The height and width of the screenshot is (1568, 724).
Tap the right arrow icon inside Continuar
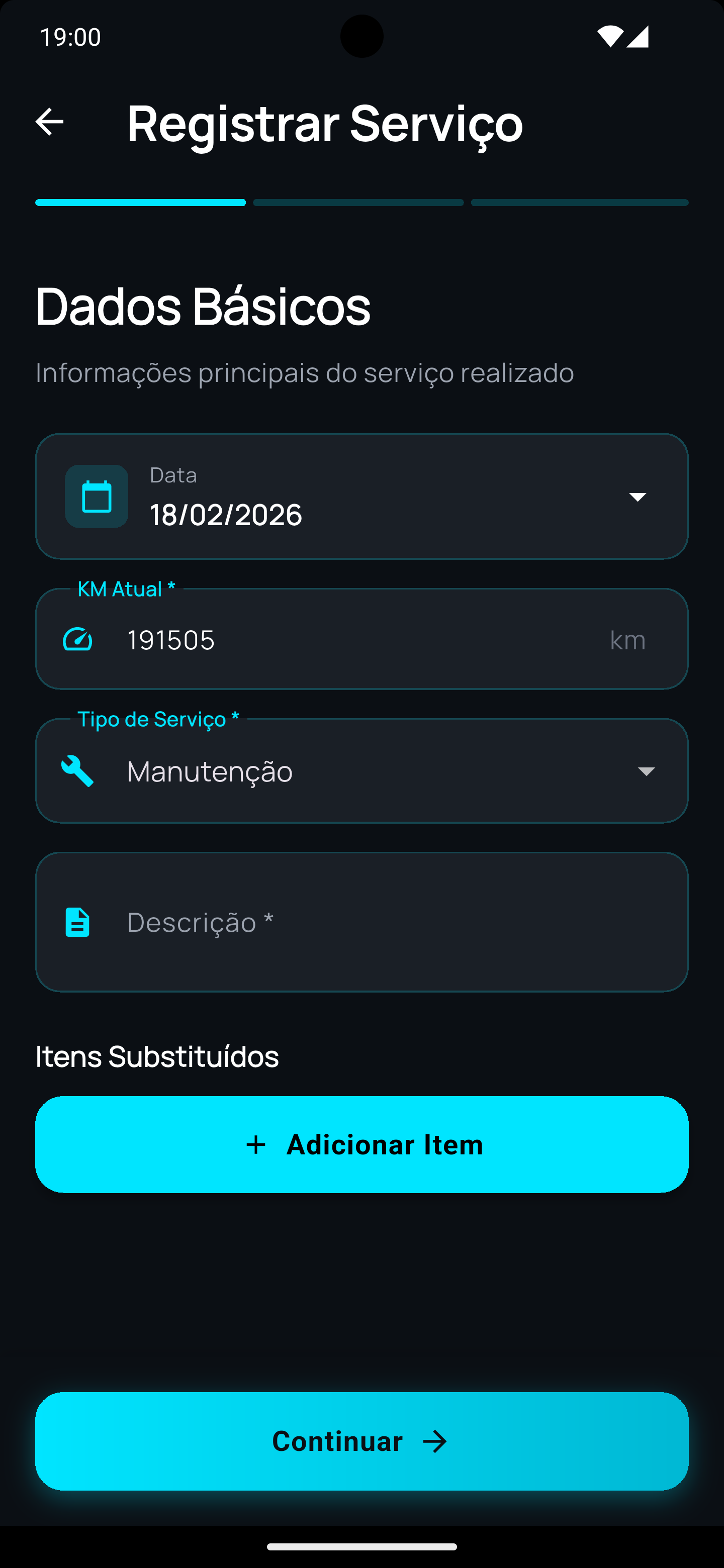tap(435, 1441)
